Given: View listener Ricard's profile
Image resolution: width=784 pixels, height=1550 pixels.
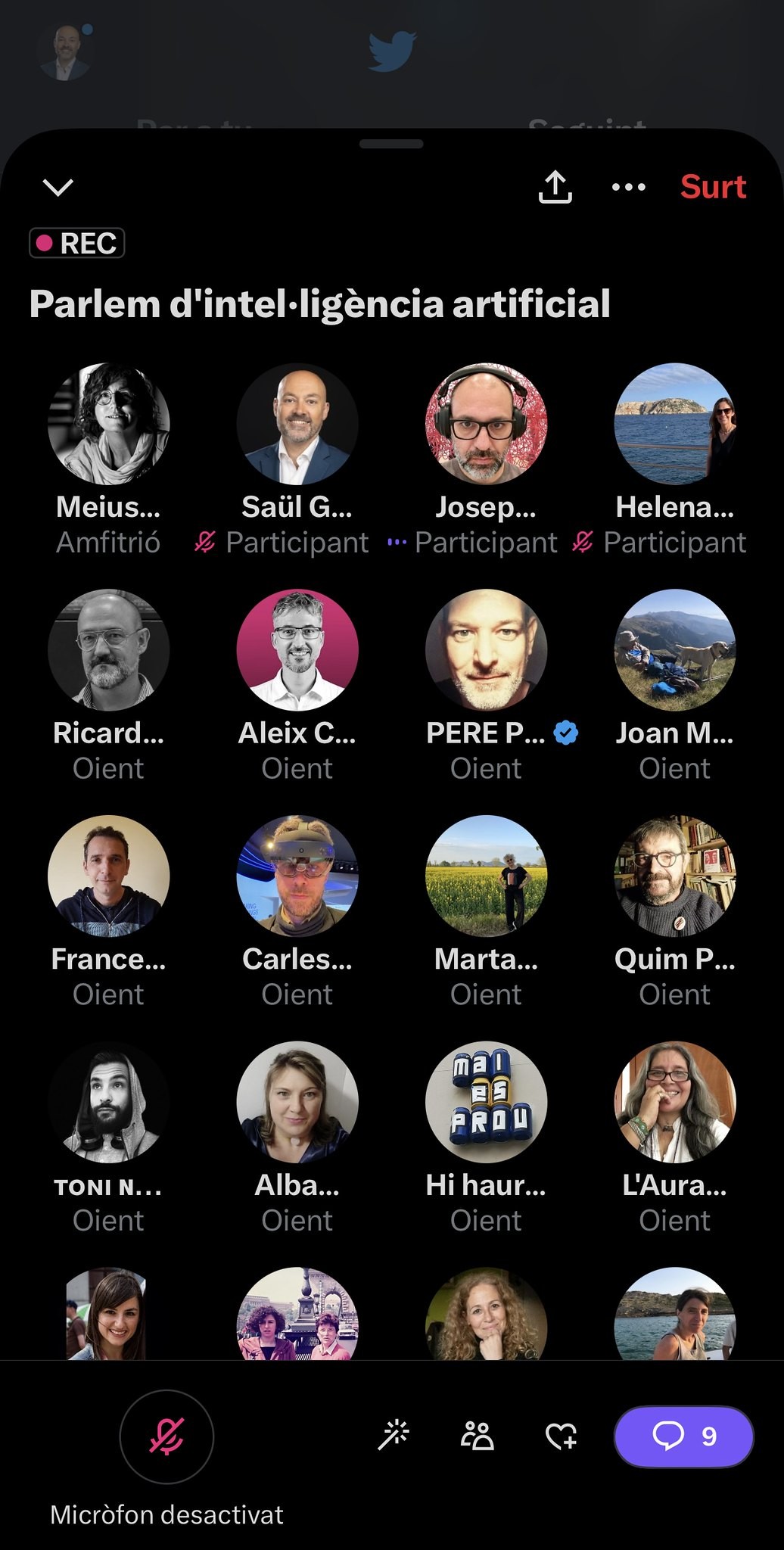Looking at the screenshot, I should point(108,649).
